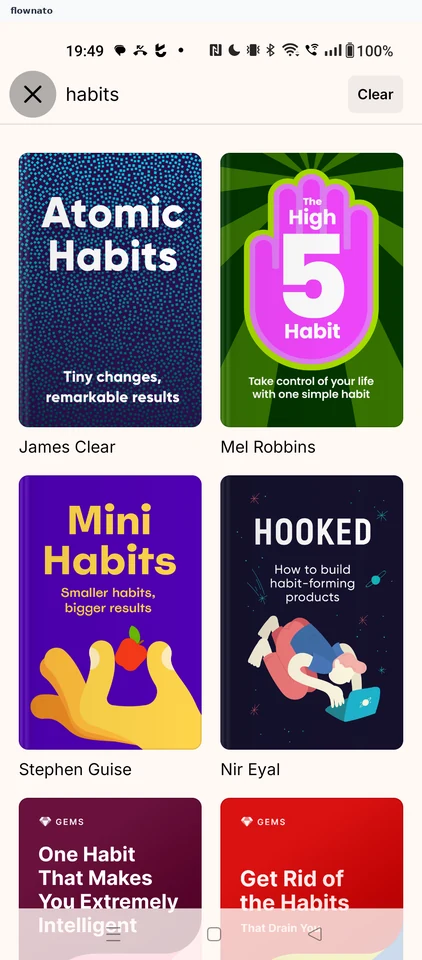Go back using the system back button
Image resolution: width=422 pixels, height=960 pixels.
tap(314, 934)
